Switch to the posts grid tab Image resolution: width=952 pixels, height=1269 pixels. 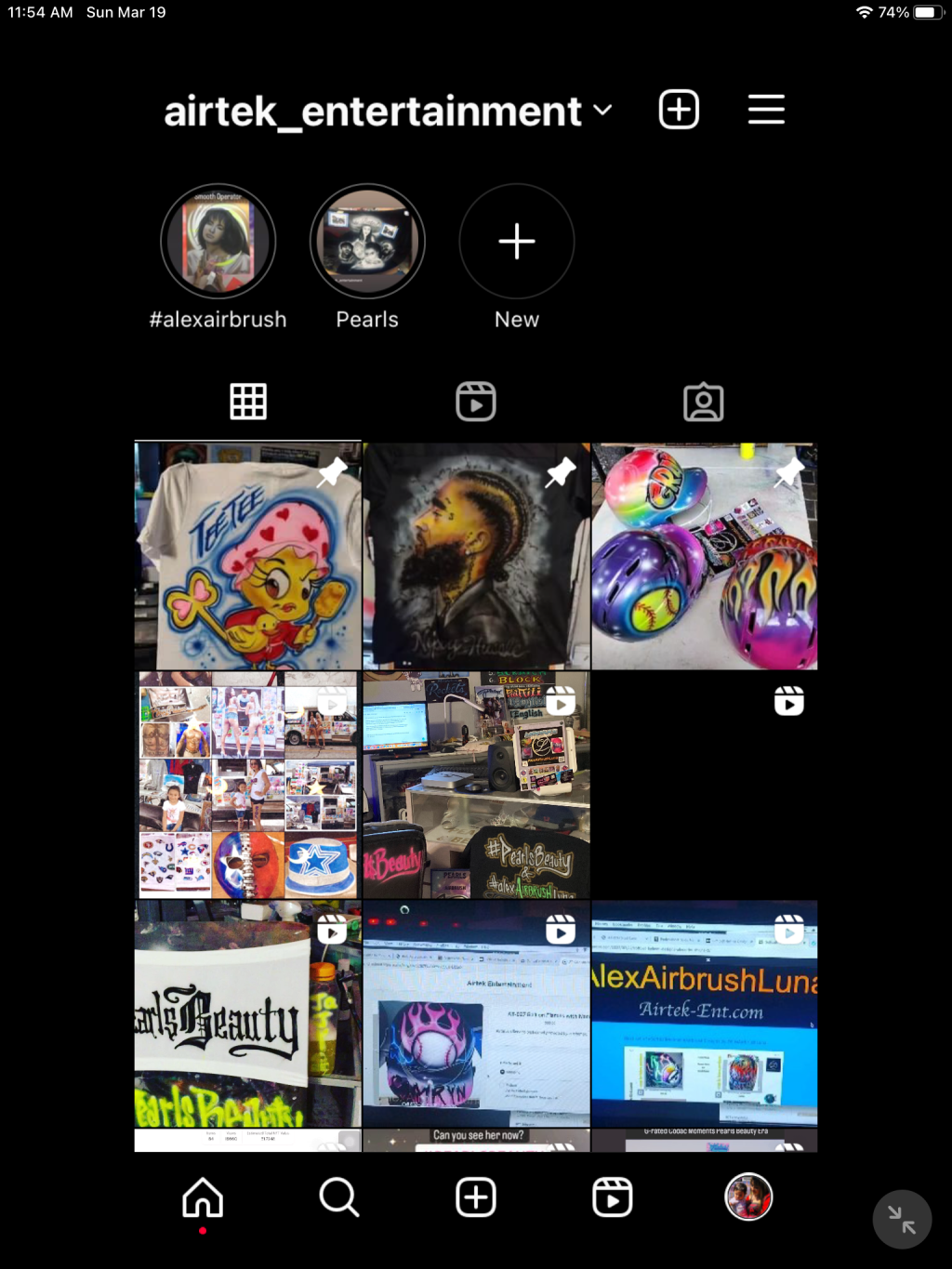[248, 402]
